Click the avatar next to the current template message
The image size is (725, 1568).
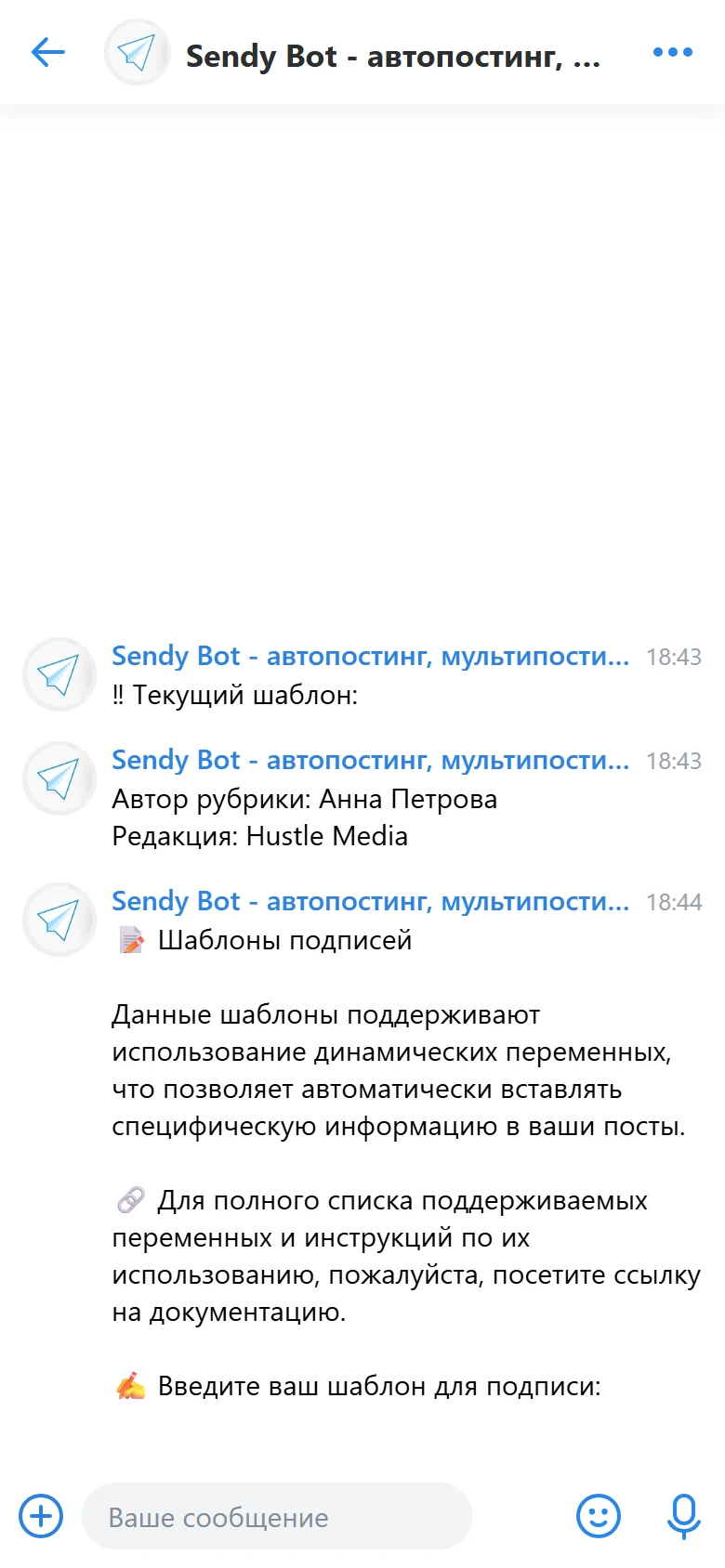[59, 674]
